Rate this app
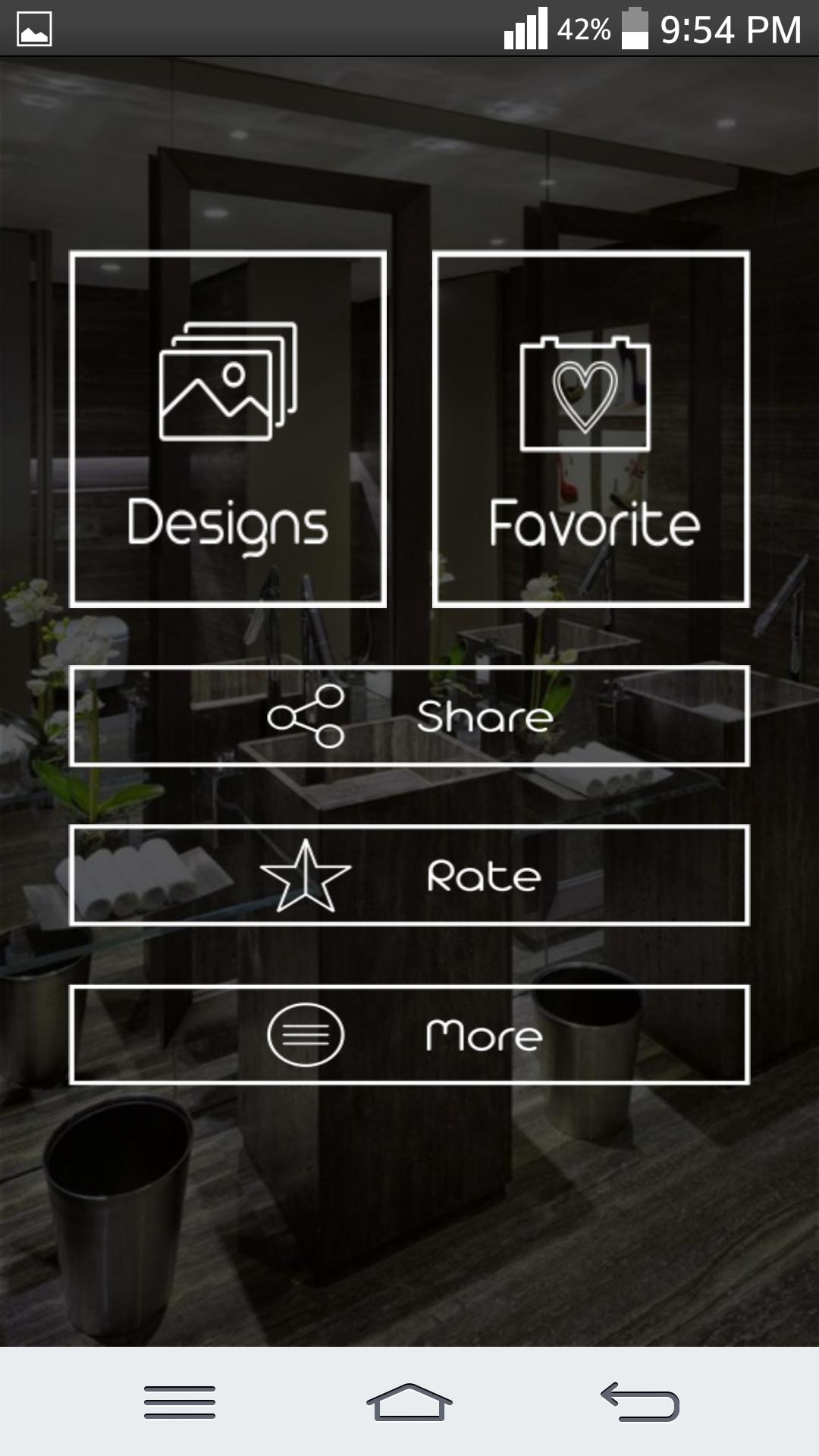The height and width of the screenshot is (1456, 819). tap(409, 875)
